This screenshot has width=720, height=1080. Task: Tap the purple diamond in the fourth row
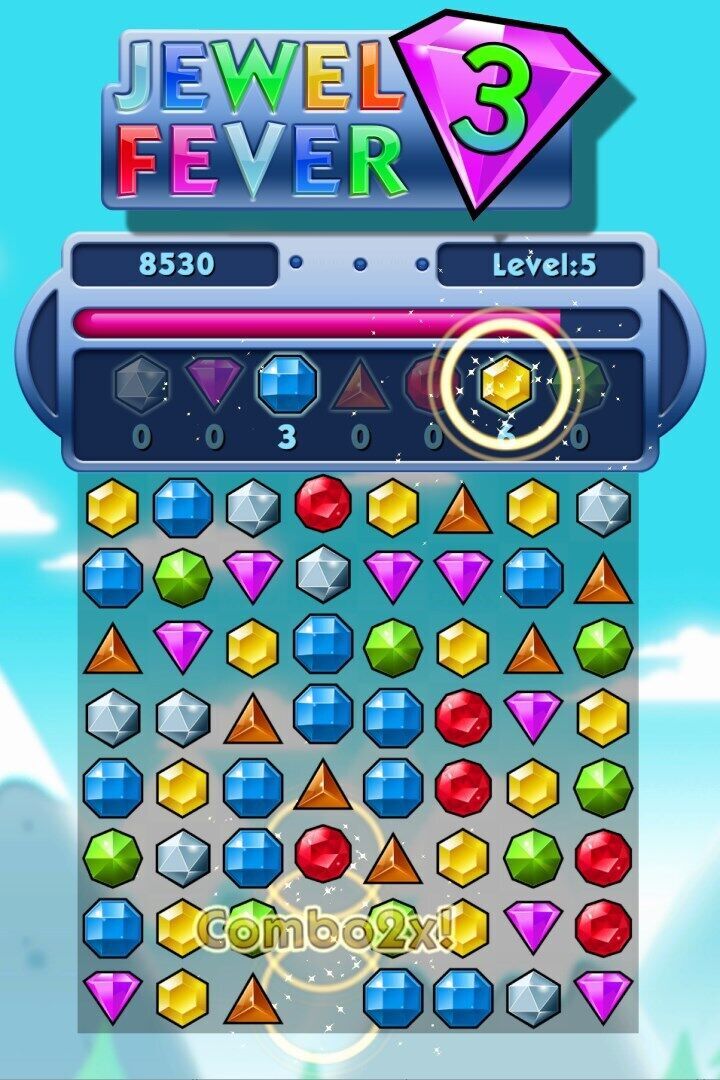[x=533, y=716]
